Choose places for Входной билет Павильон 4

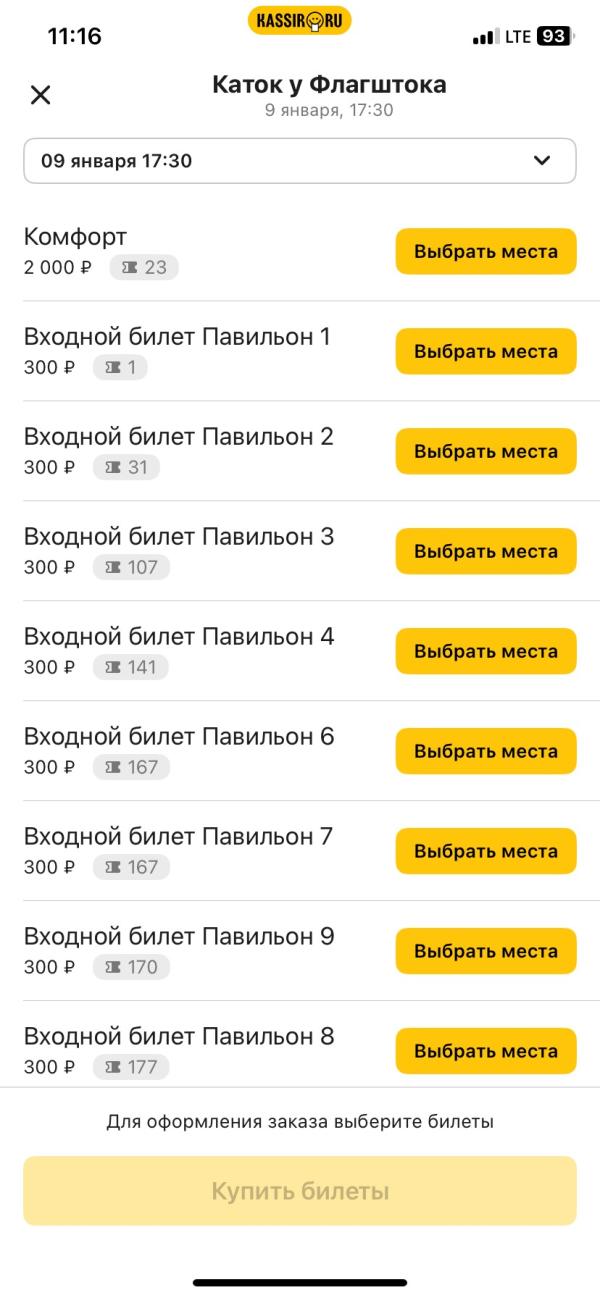(486, 651)
